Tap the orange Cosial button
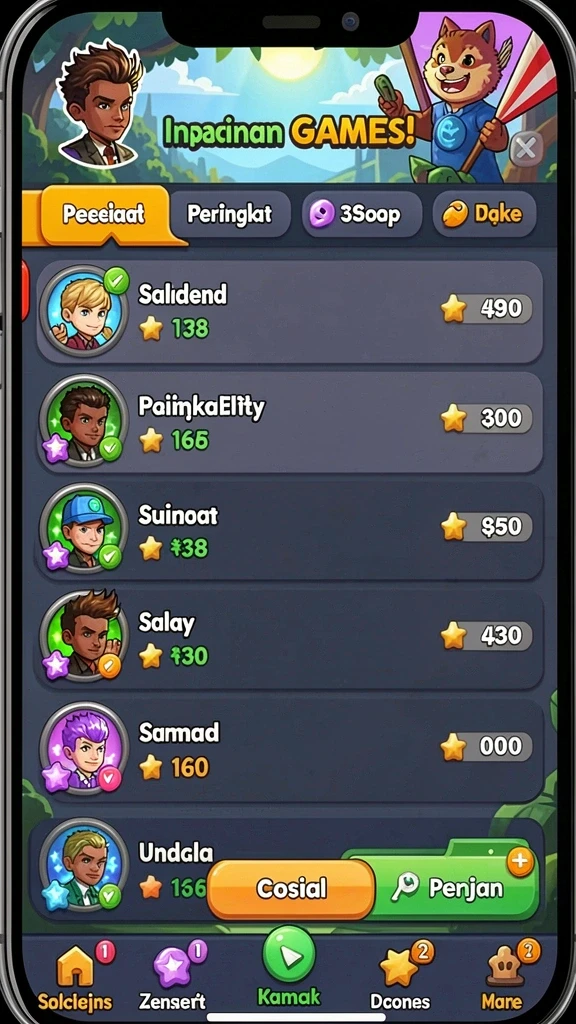Viewport: 576px width, 1024px height. (x=291, y=889)
